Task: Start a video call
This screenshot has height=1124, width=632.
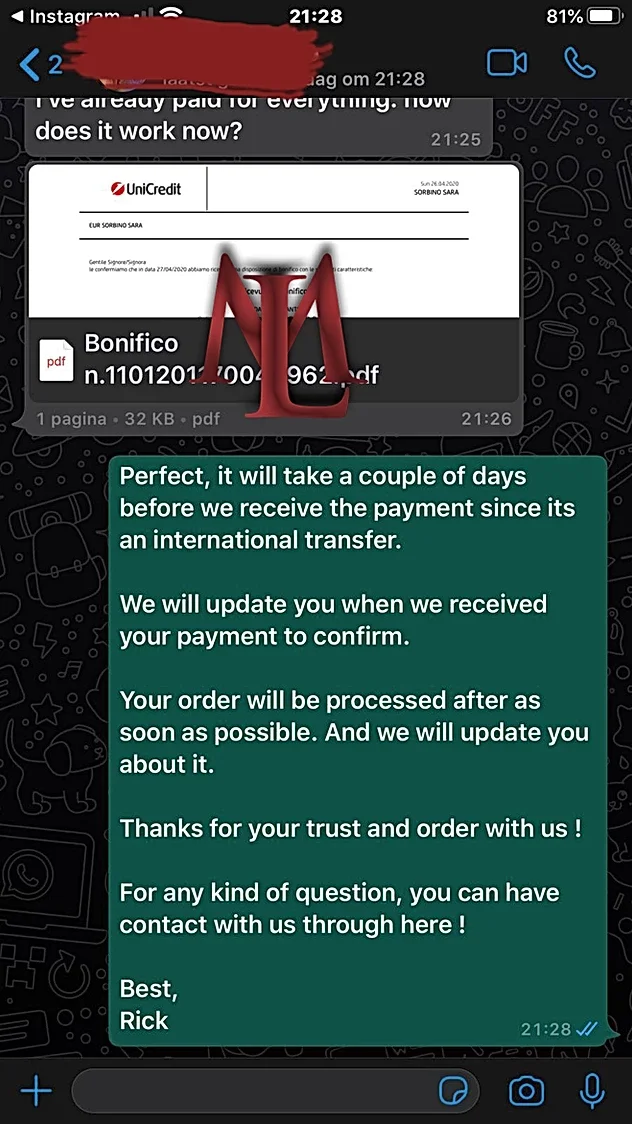Action: 507,64
